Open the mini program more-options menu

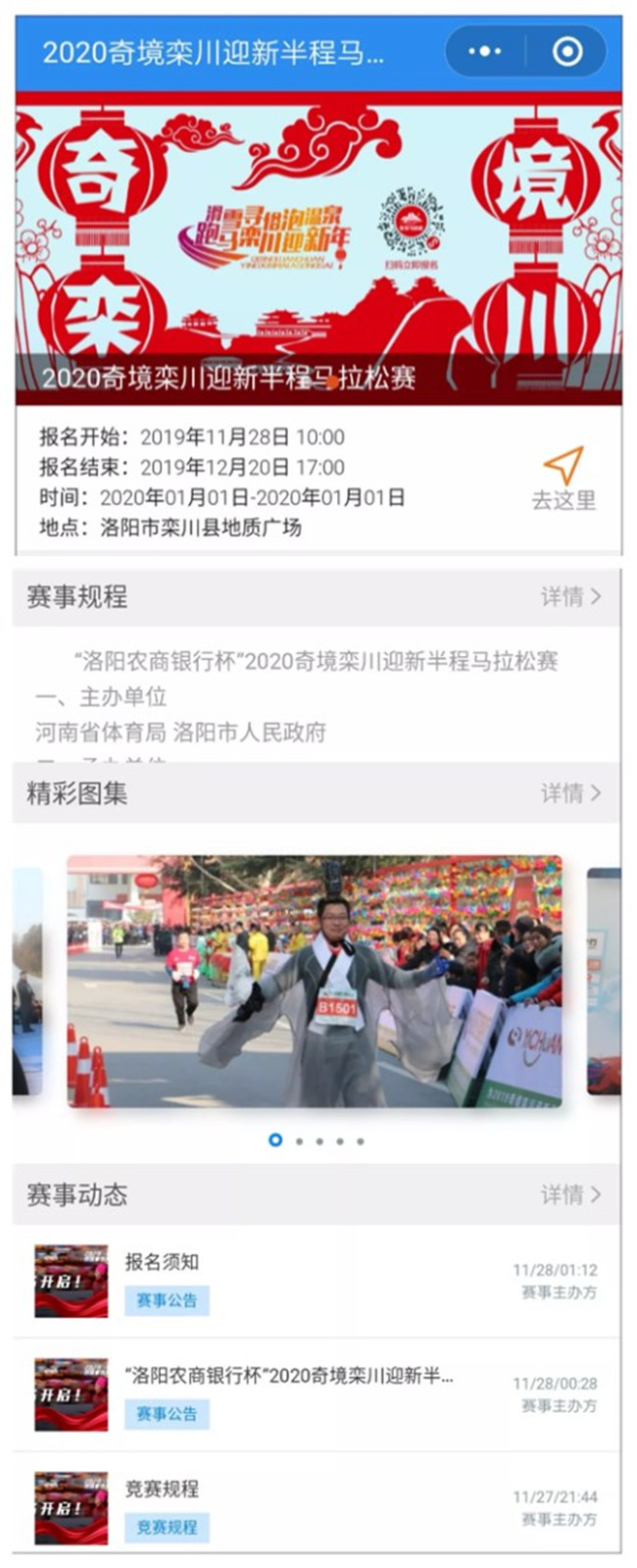click(x=485, y=51)
